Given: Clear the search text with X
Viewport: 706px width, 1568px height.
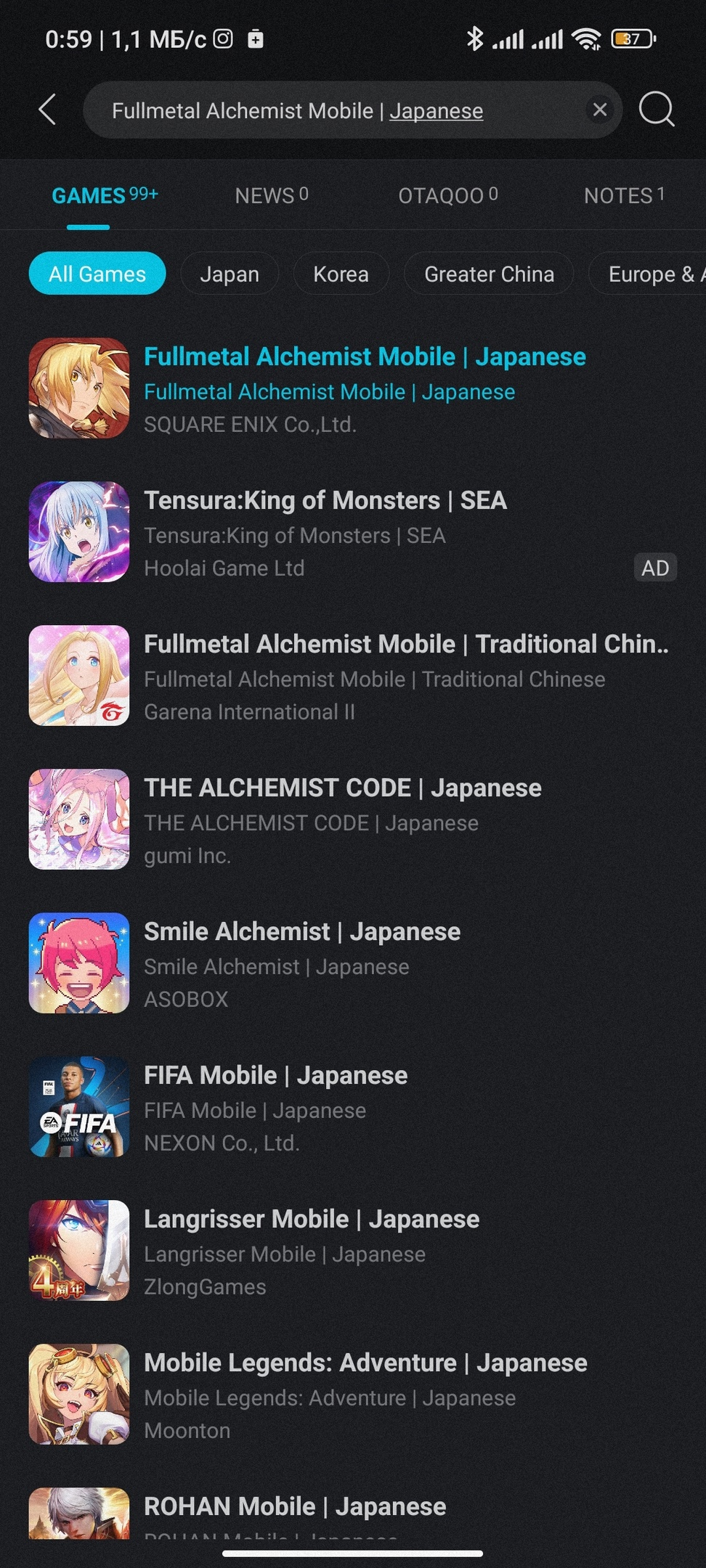Looking at the screenshot, I should pos(600,110).
